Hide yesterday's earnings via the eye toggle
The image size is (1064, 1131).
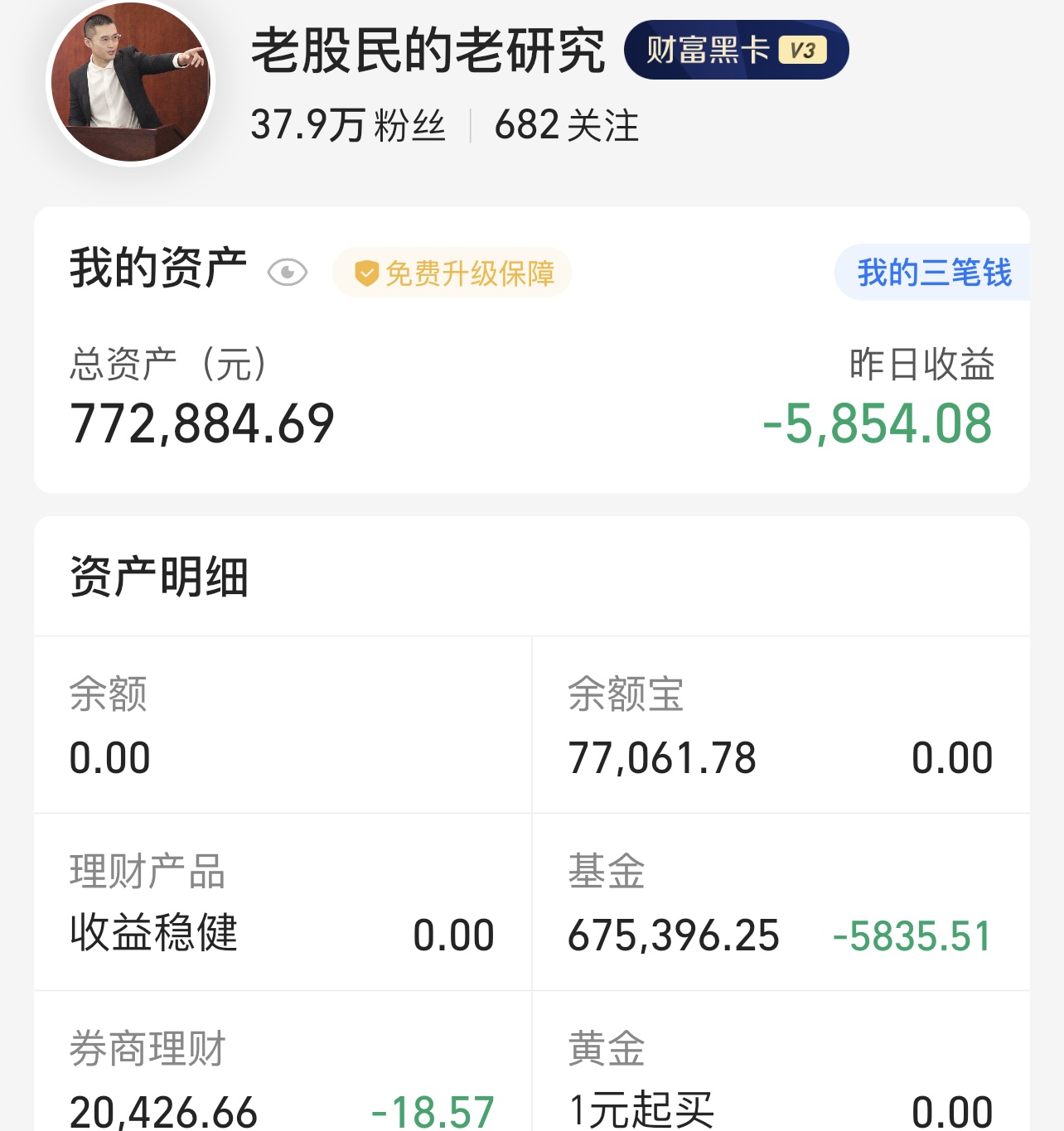[x=287, y=271]
